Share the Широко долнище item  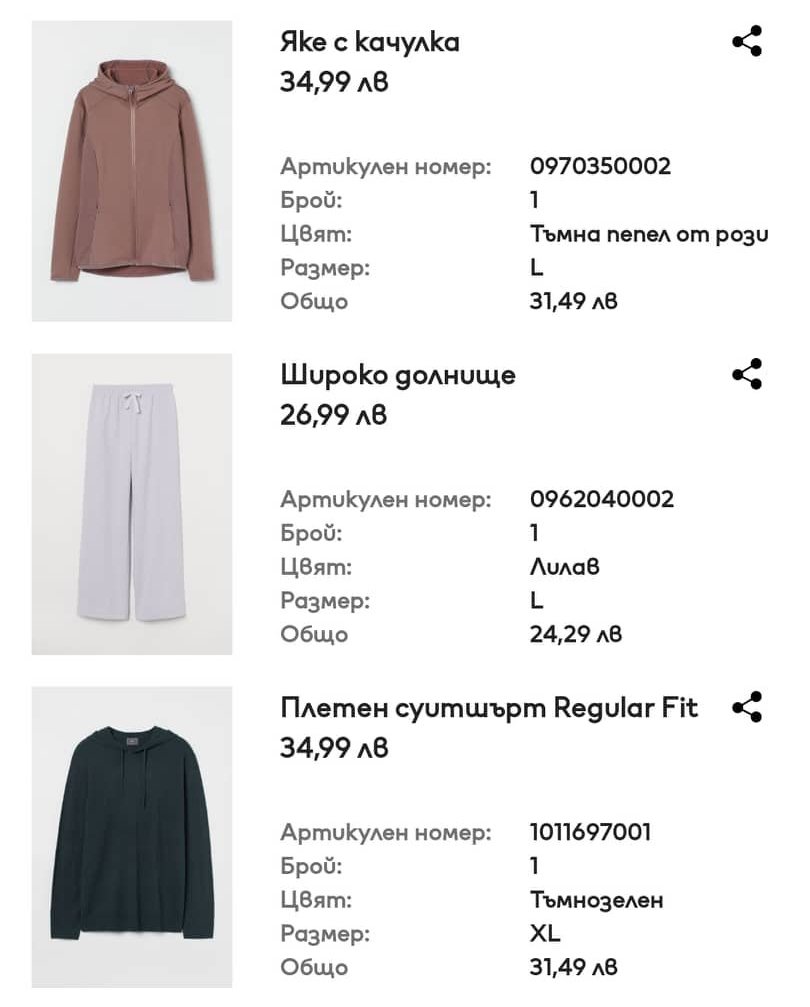747,375
